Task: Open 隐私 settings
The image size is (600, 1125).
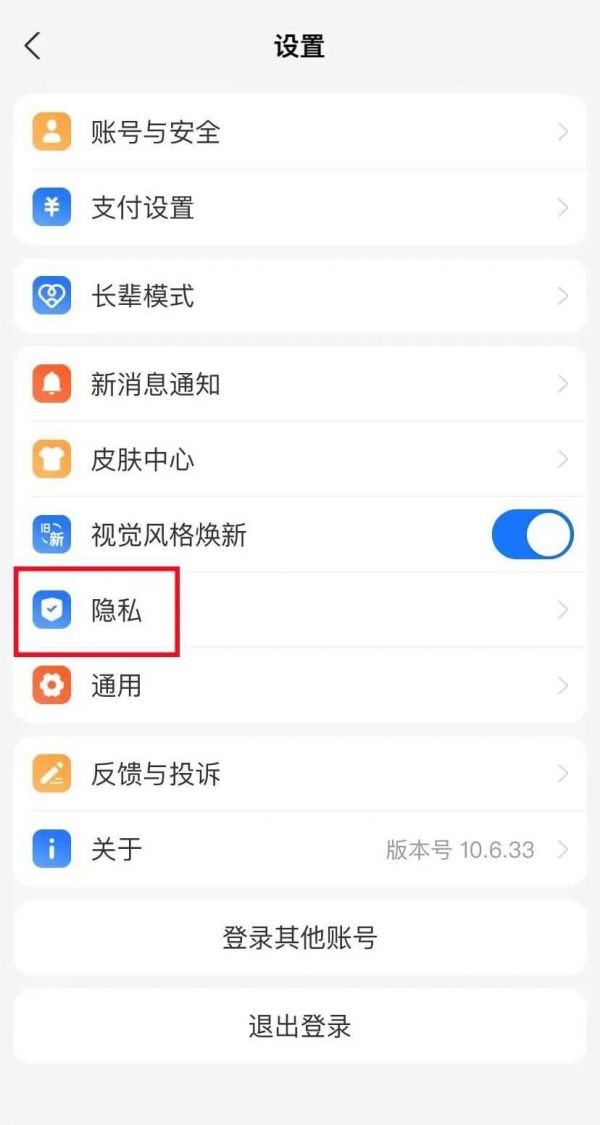Action: 299,610
